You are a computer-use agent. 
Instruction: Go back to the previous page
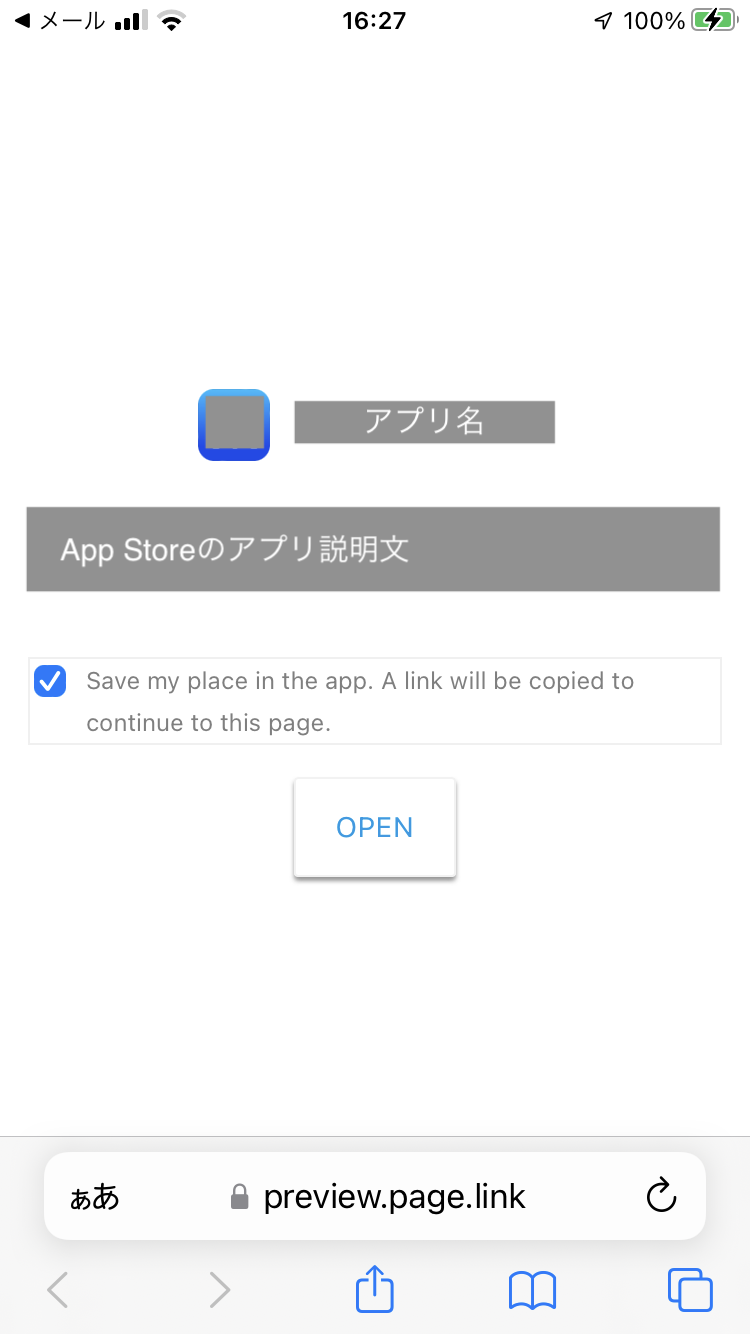[59, 1290]
